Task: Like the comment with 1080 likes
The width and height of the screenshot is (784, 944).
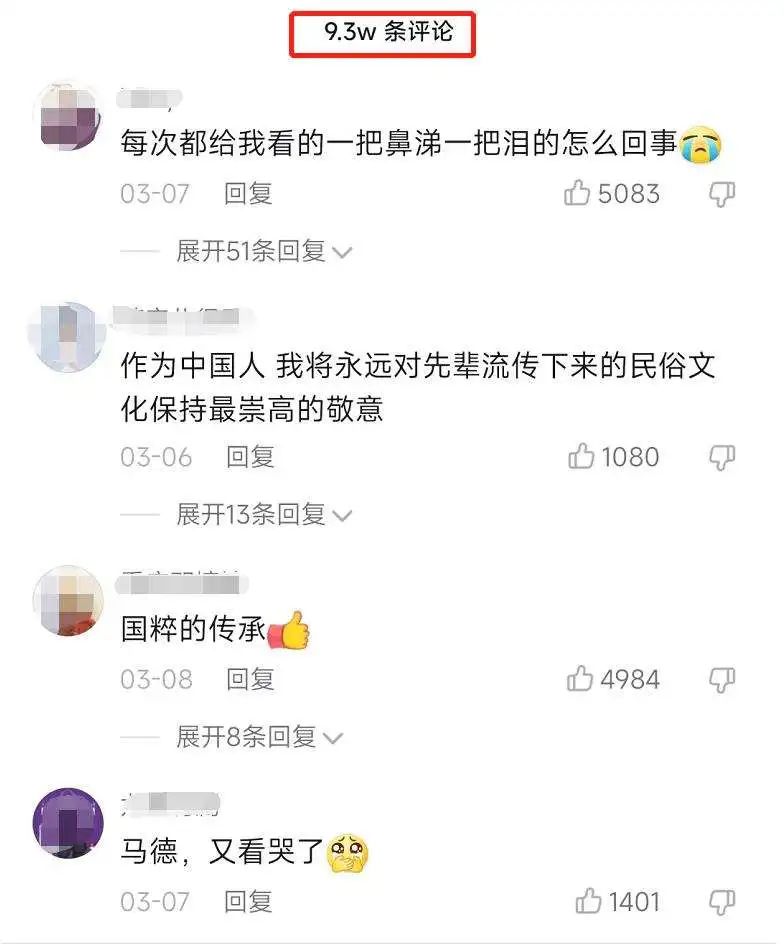Action: click(582, 457)
